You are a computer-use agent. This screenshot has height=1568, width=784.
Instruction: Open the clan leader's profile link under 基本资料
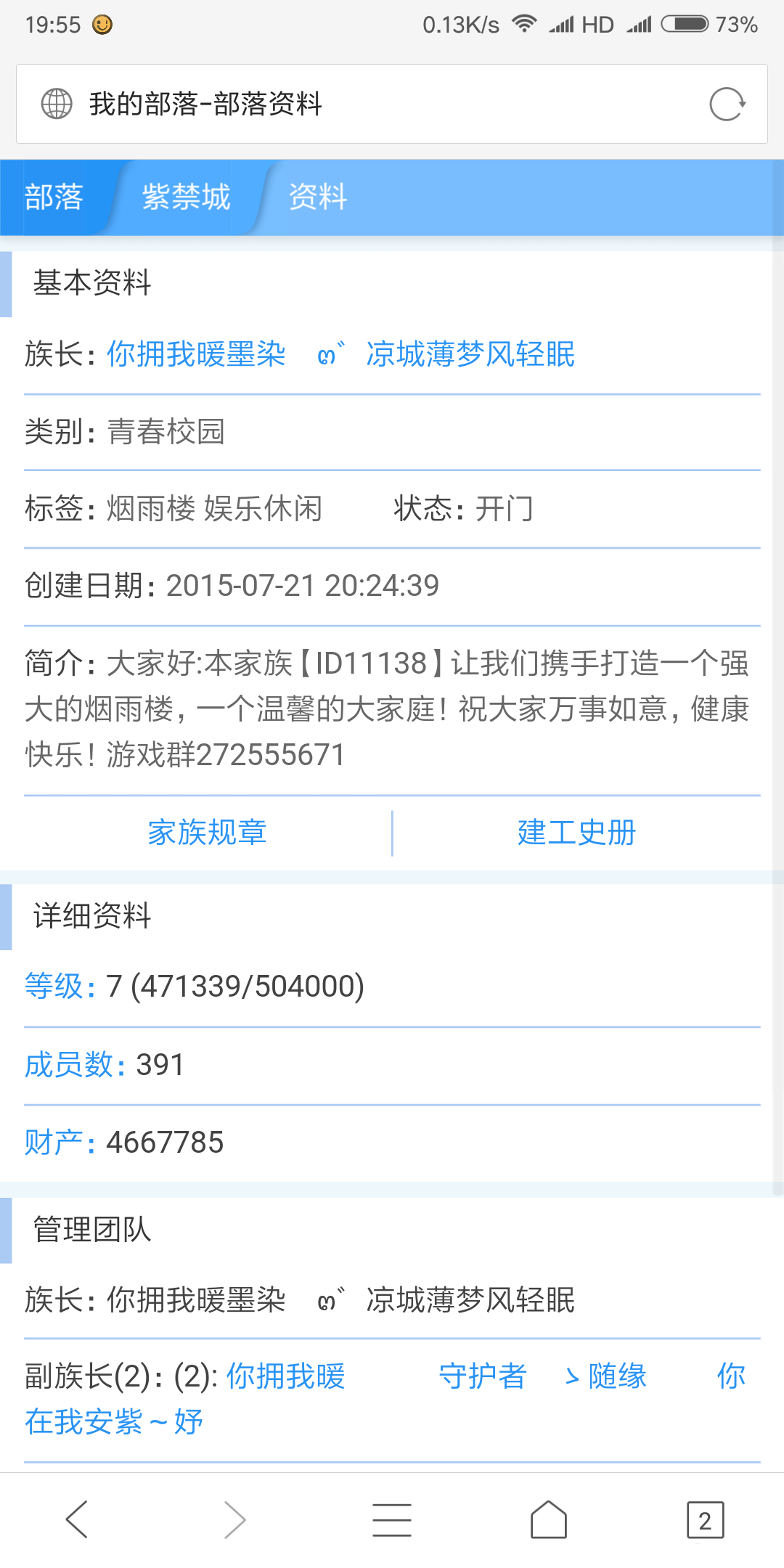341,354
